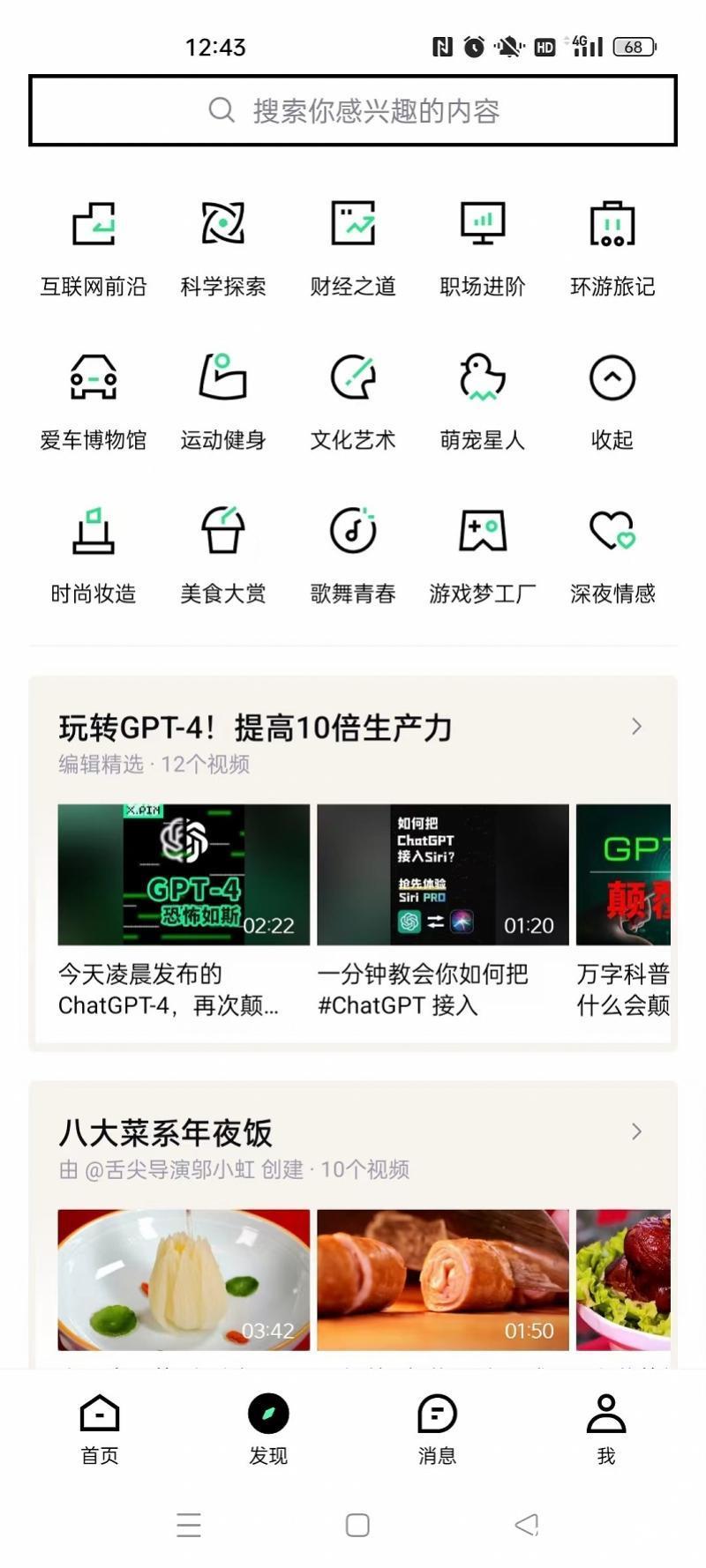Tap the search box 搜索你感兴趣的内容

(353, 111)
